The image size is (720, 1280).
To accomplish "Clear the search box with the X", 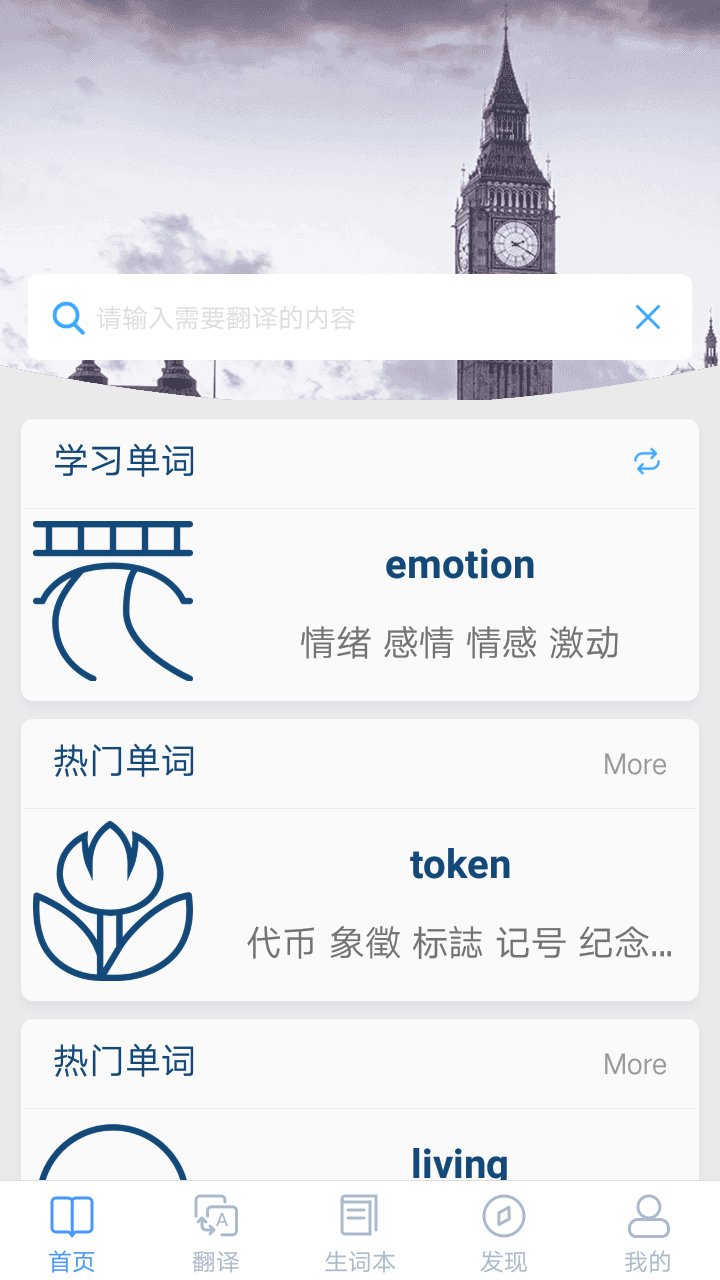I will 648,318.
